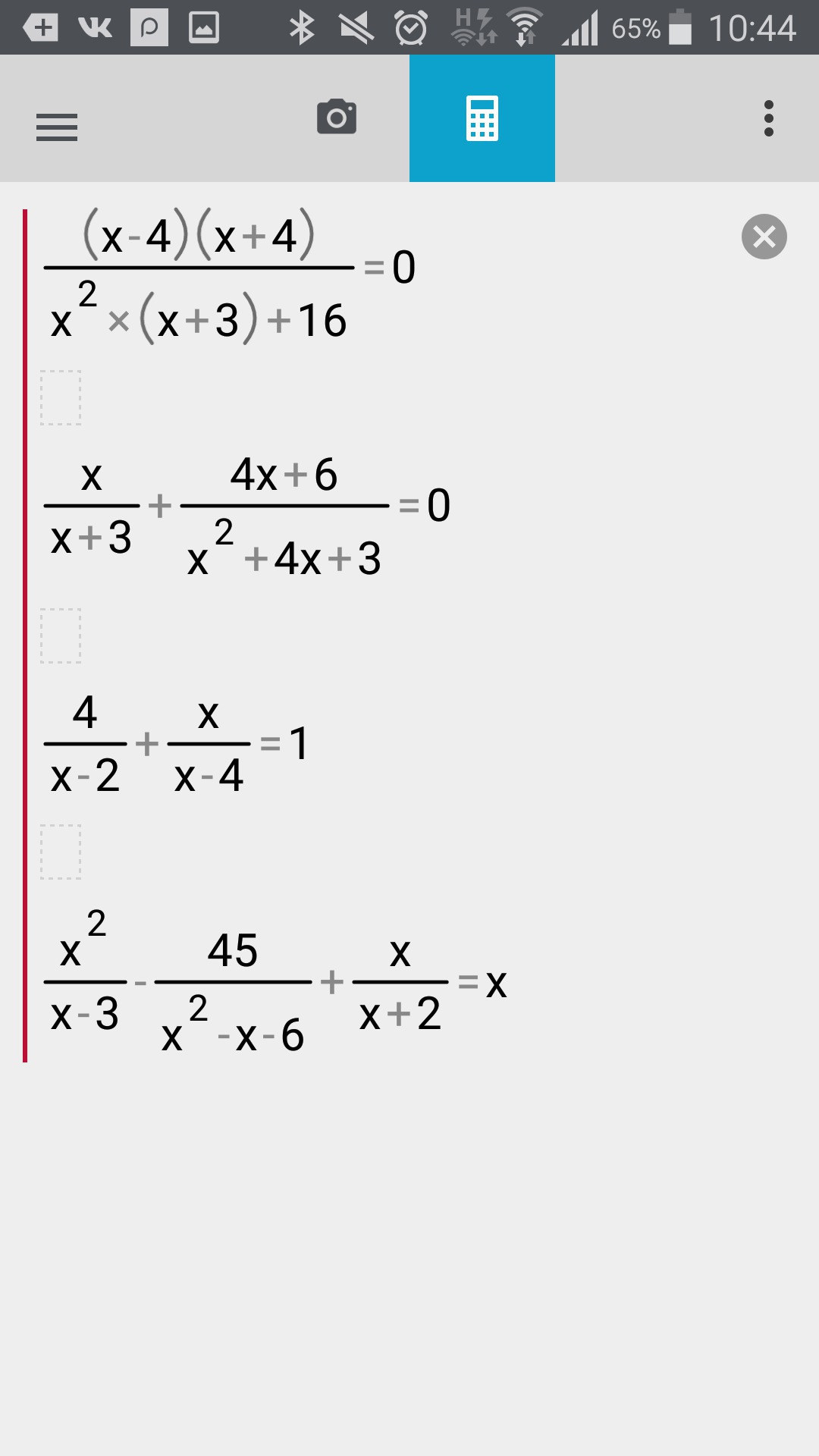Tap the equation equal to 1
Image resolution: width=819 pixels, height=1456 pixels.
click(x=177, y=744)
